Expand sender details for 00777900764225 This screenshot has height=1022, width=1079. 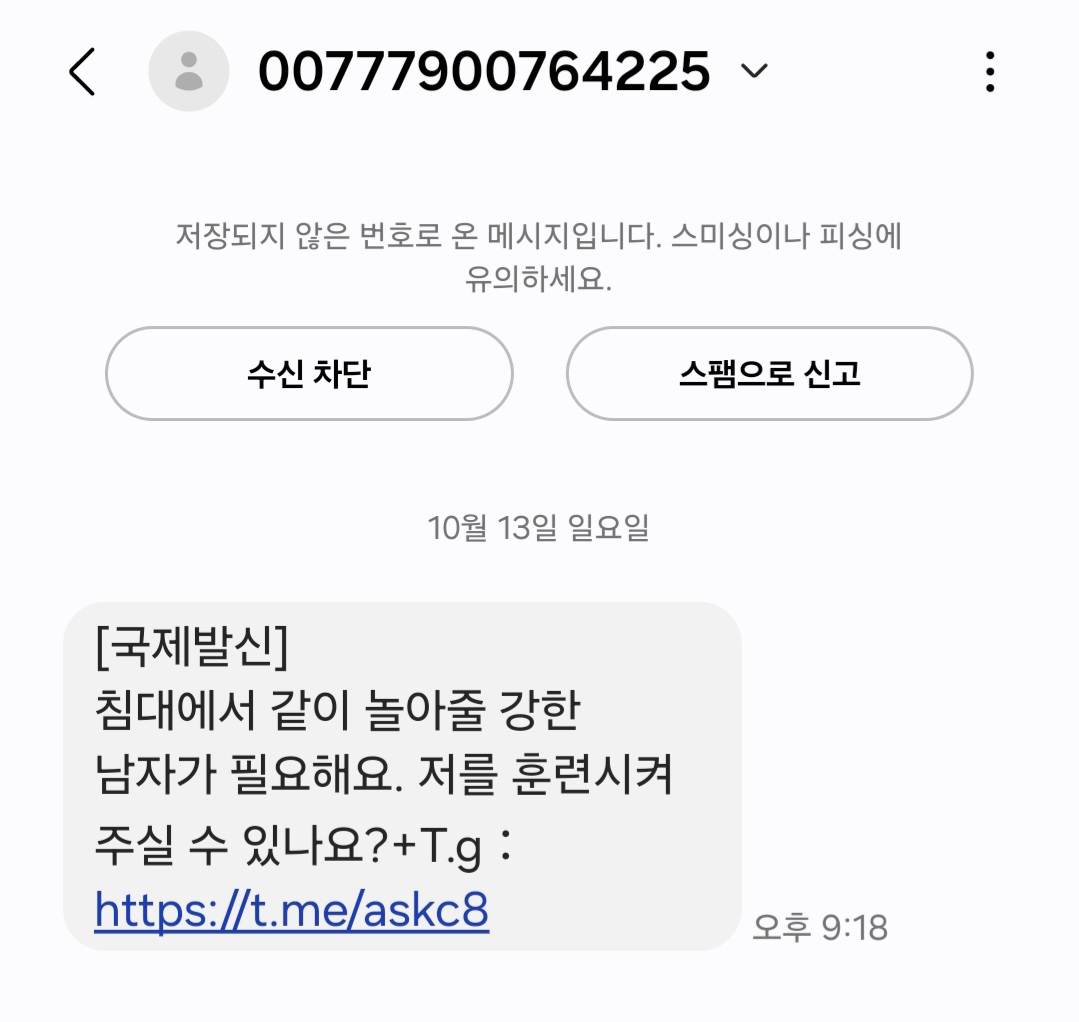coord(753,71)
